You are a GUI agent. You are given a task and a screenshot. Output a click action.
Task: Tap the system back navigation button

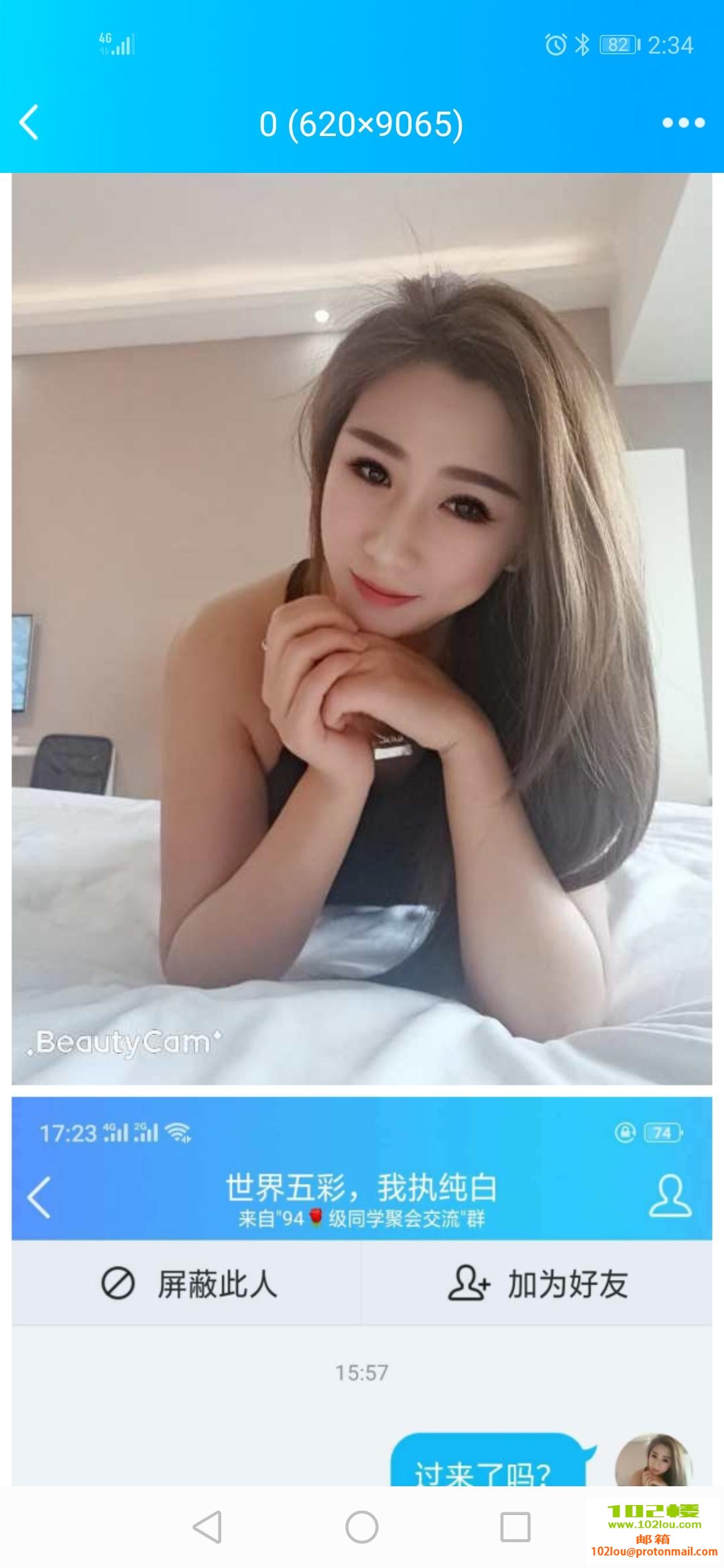[x=208, y=1527]
